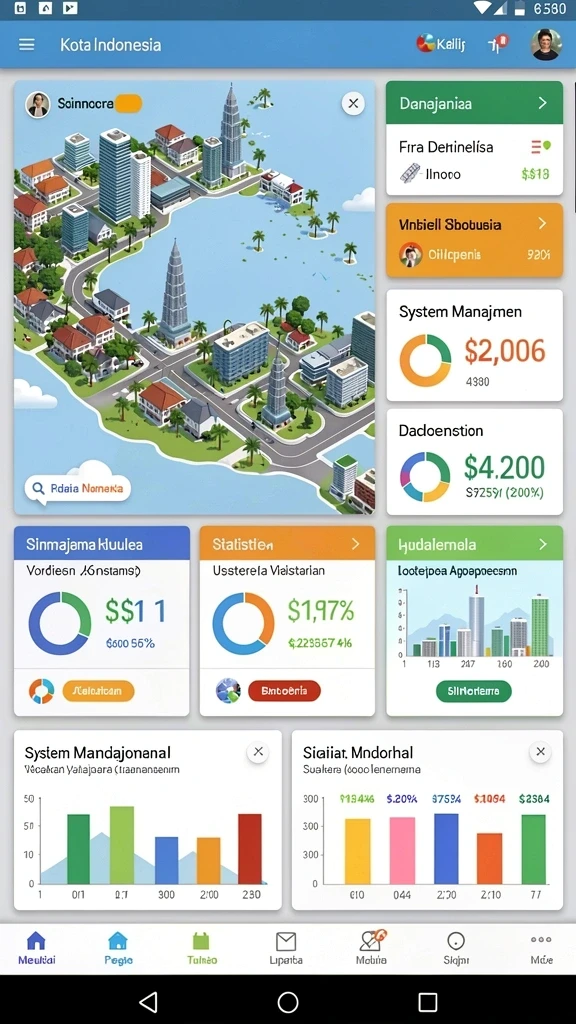The width and height of the screenshot is (576, 1024).
Task: Tap the red Bmboeria button
Action: (285, 690)
